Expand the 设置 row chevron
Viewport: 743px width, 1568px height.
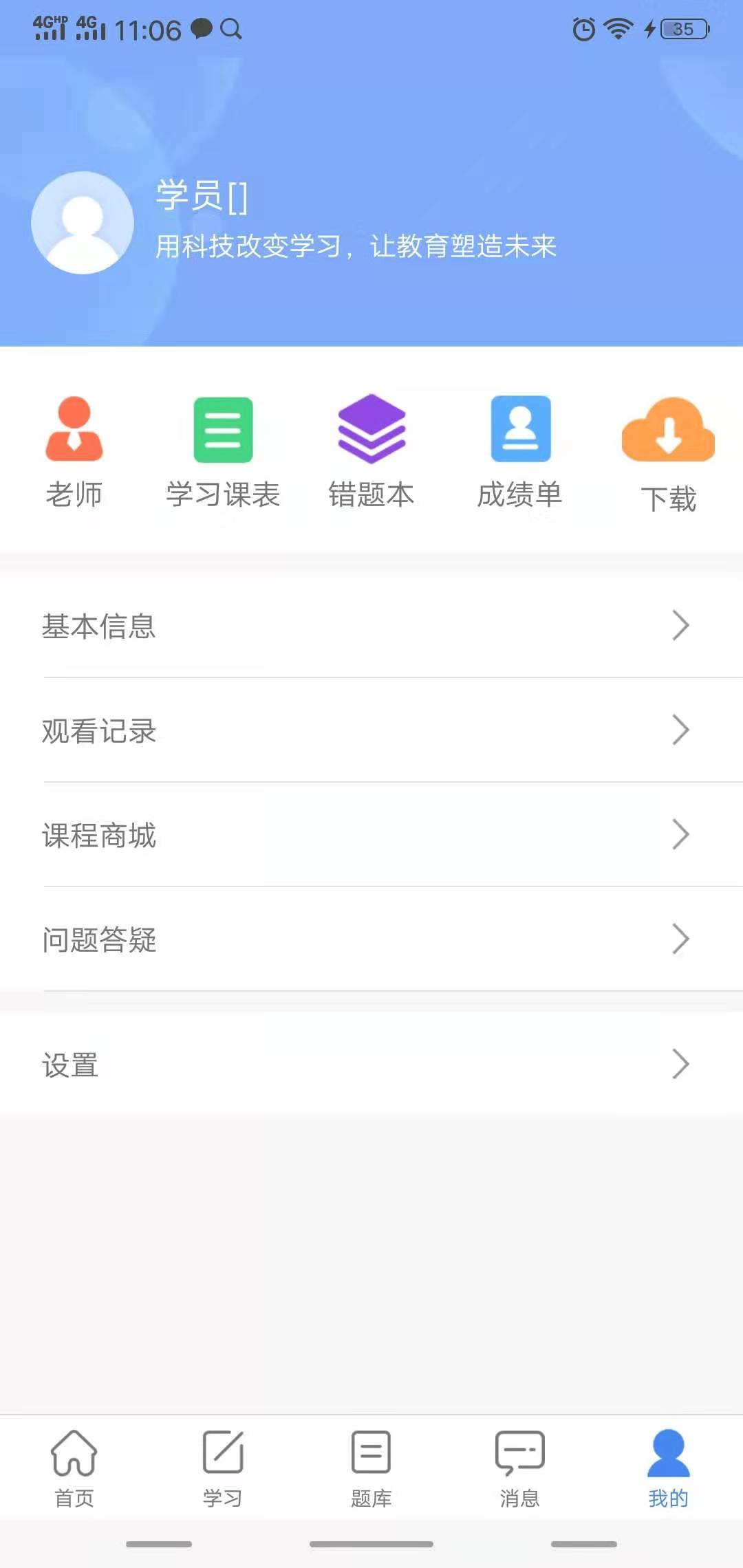point(681,1064)
